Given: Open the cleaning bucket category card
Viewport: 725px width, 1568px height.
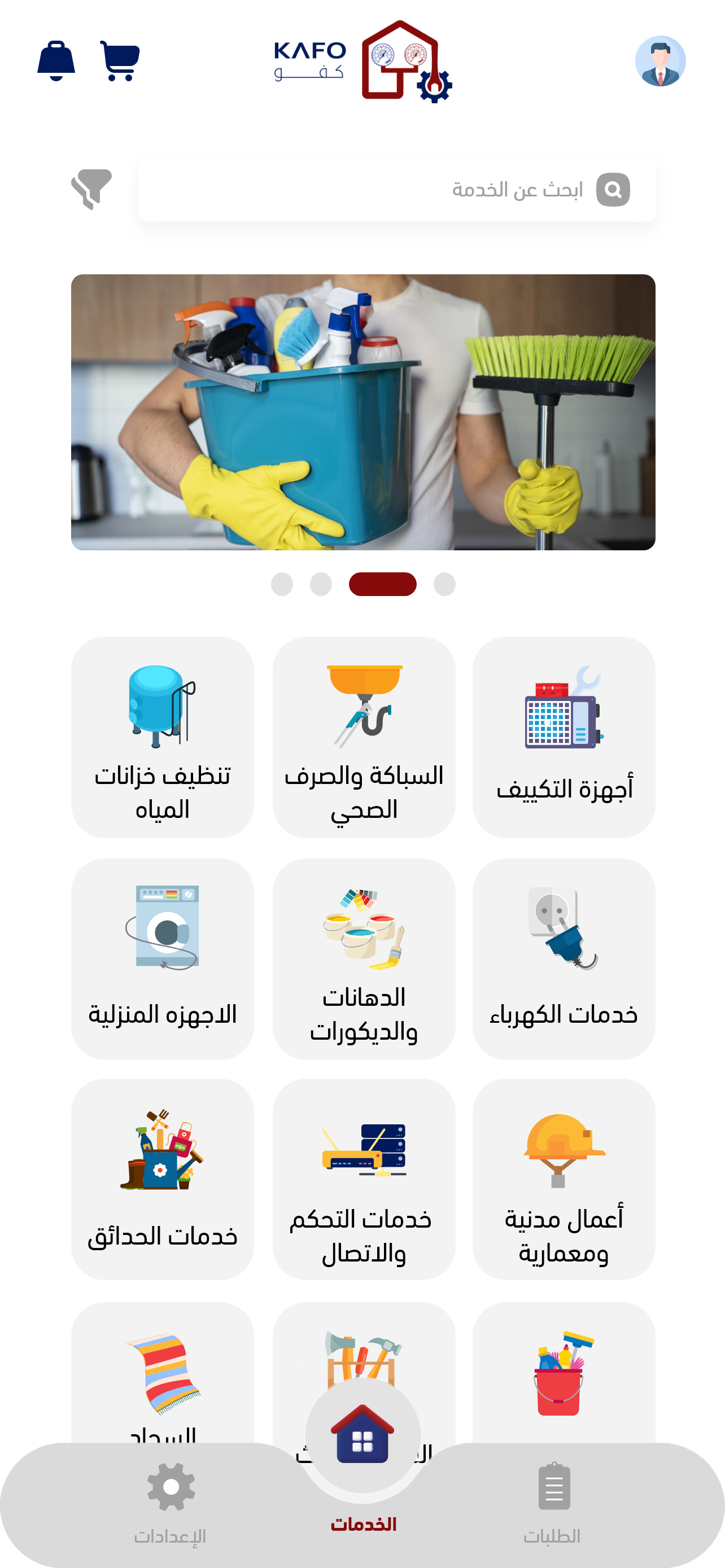Looking at the screenshot, I should point(563,1376).
